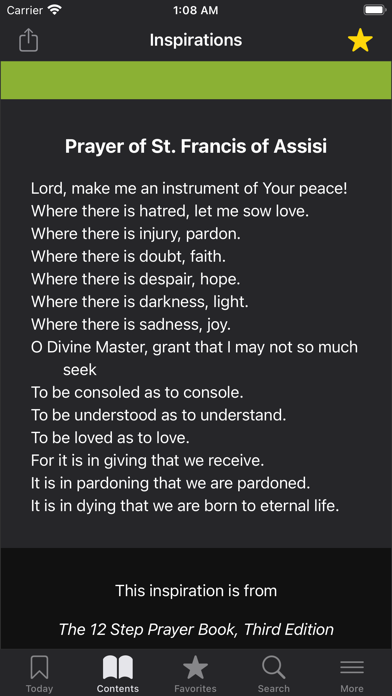Share this inspiration
This screenshot has height=696, width=392.
pos(28,40)
